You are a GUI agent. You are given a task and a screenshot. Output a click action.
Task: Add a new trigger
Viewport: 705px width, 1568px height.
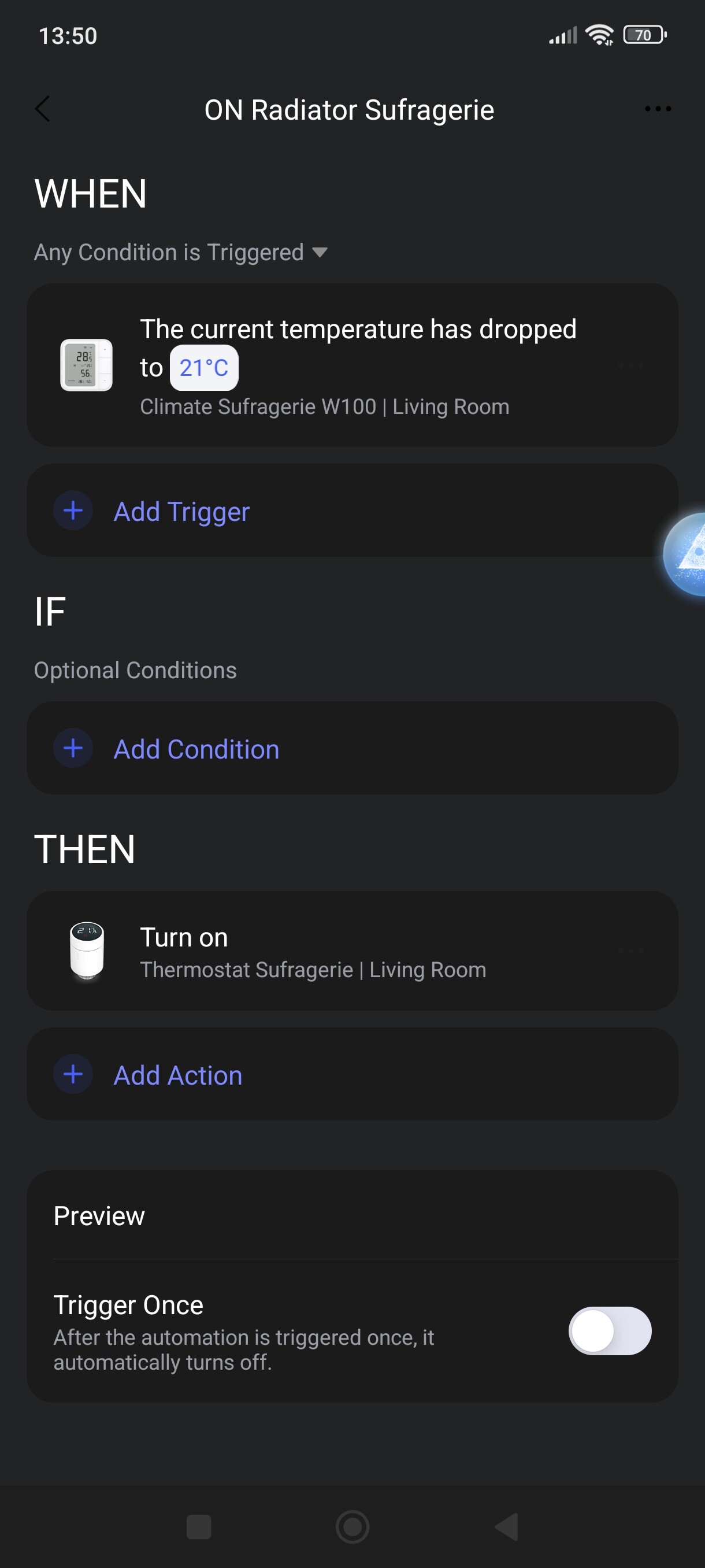pyautogui.click(x=181, y=511)
